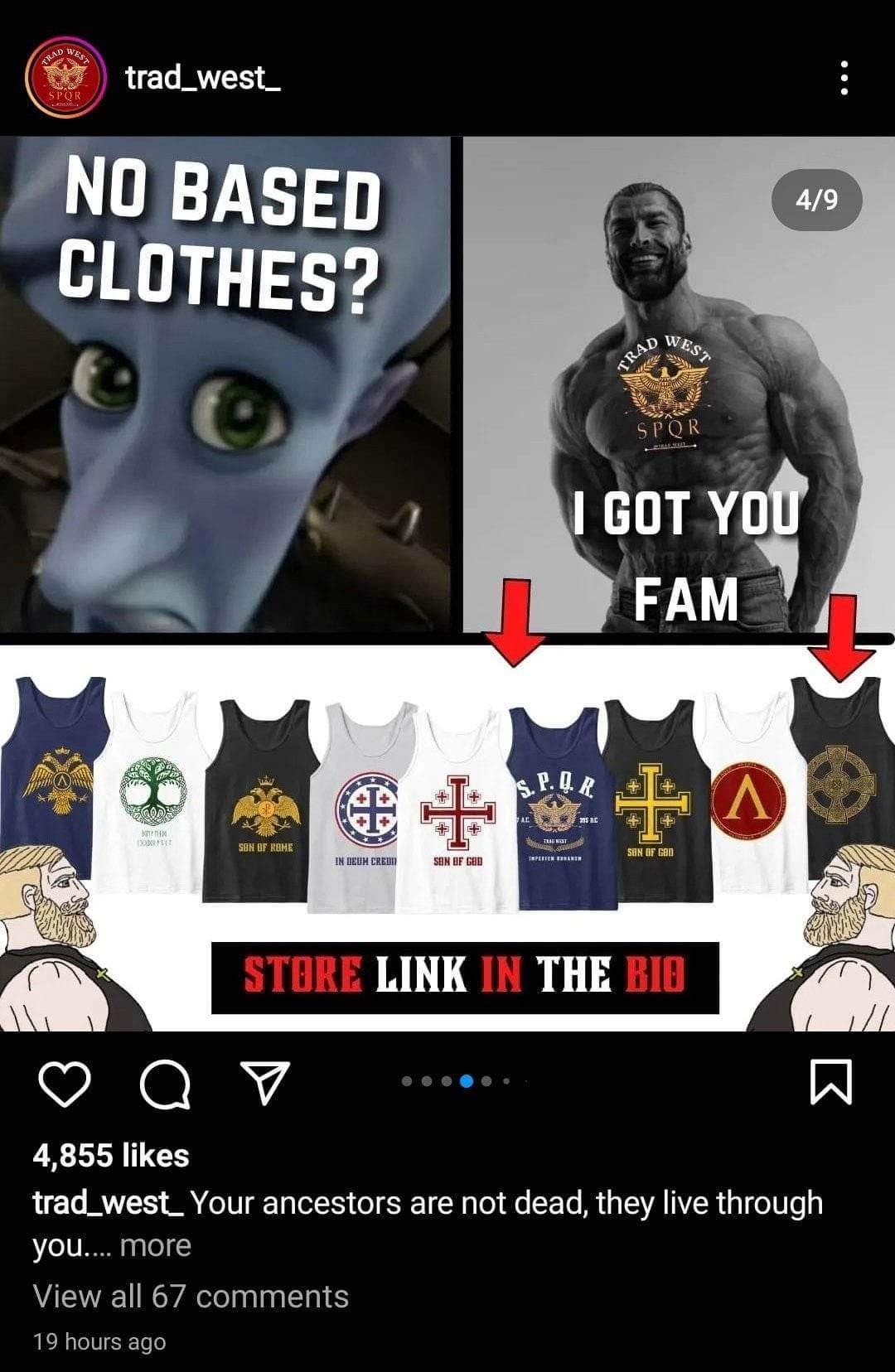Viewport: 895px width, 1372px height.
Task: Open comments with the speech bubble icon
Action: coord(165,1085)
